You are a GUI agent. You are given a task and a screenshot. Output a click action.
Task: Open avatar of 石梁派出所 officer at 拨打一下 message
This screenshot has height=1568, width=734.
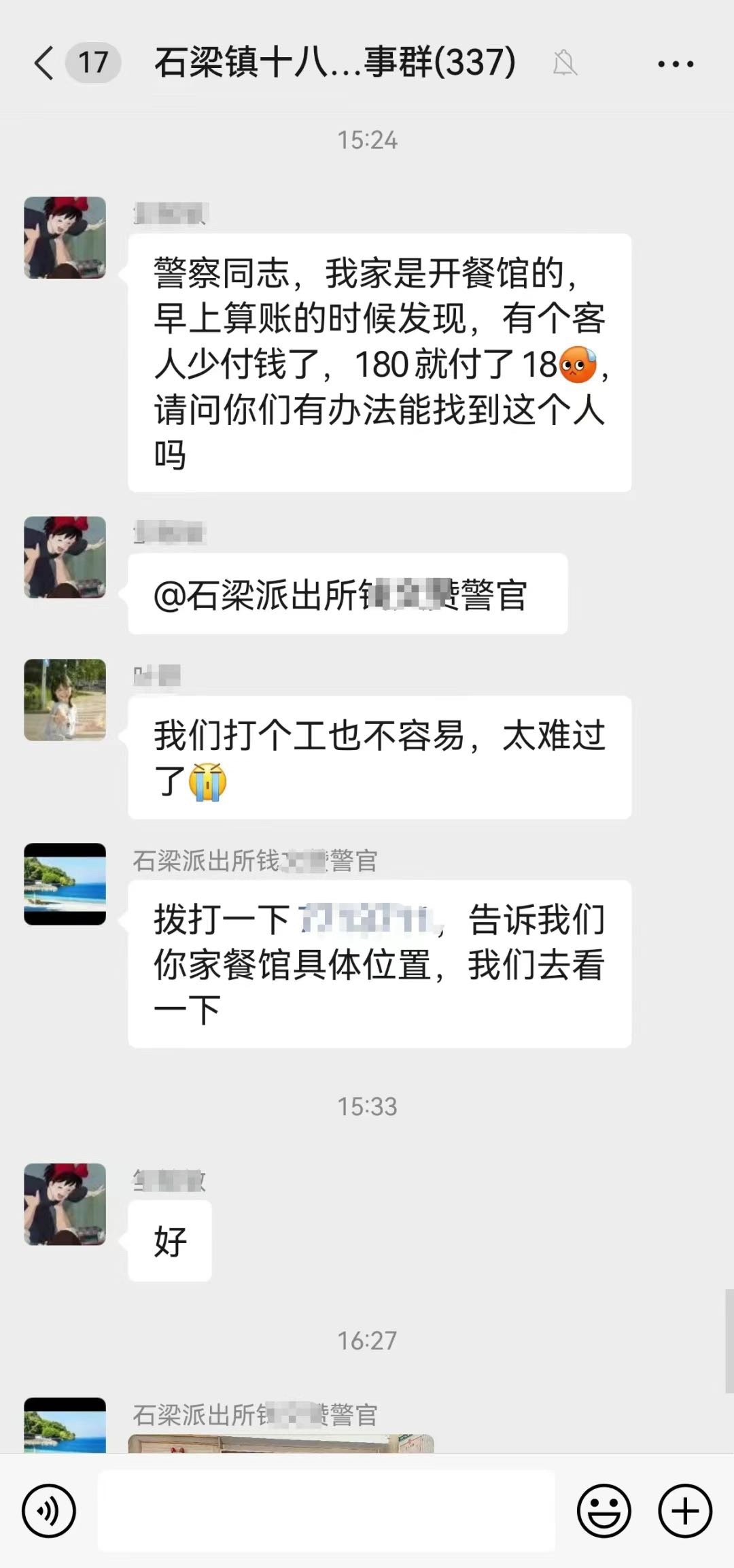point(65,884)
